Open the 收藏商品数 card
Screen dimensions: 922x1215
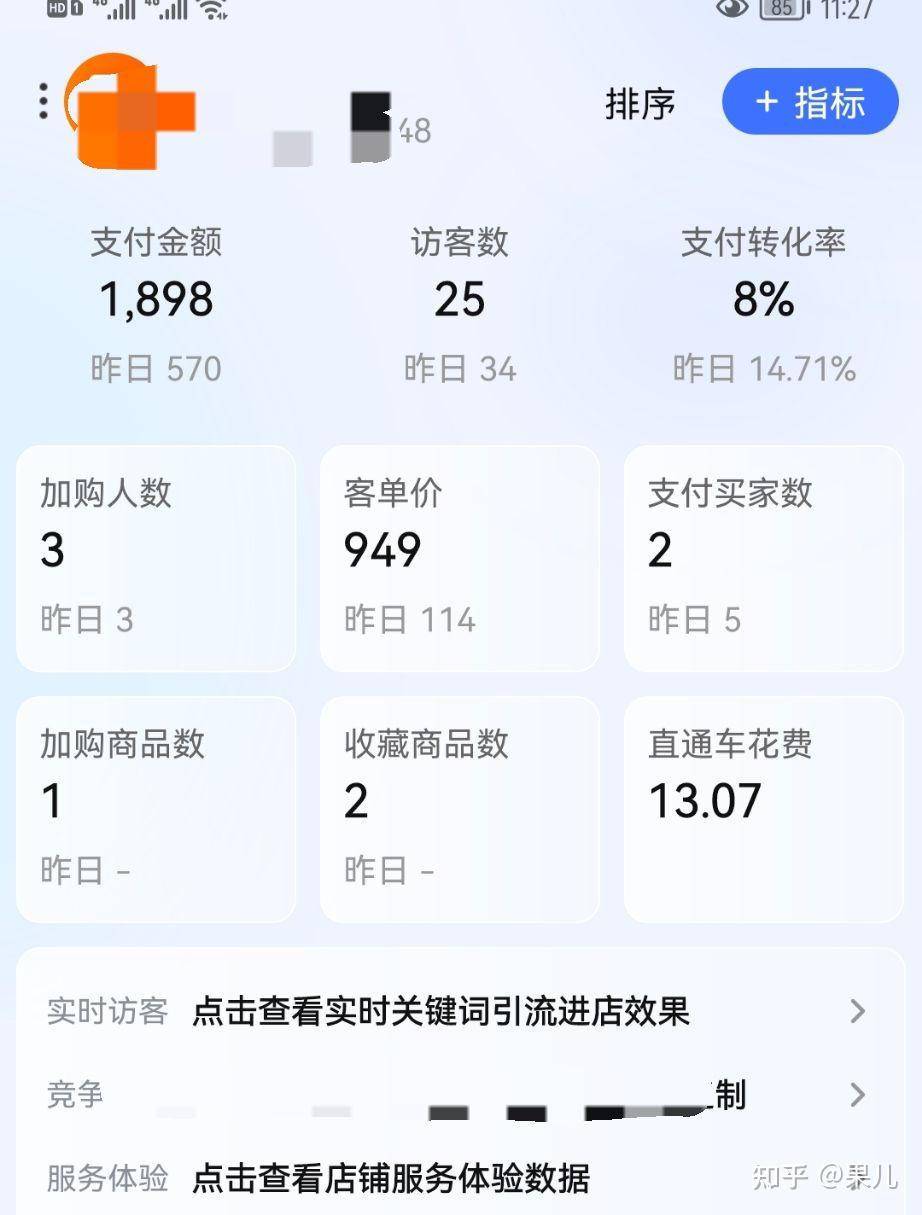[x=460, y=810]
